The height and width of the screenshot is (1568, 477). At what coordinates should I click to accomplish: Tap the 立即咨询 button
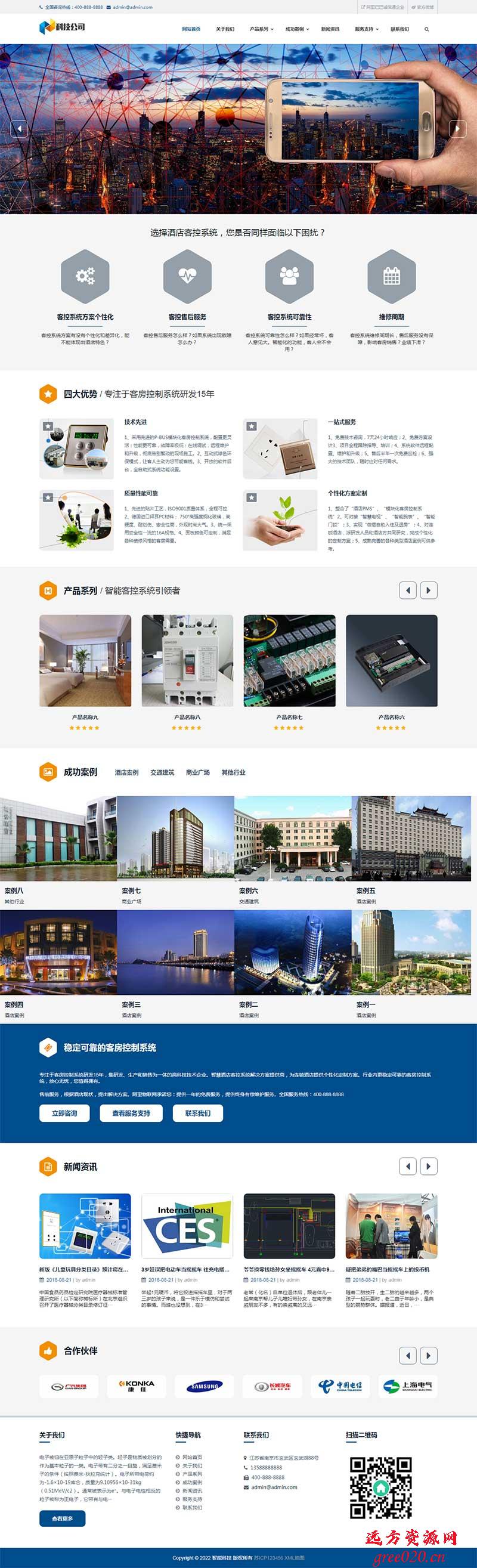64,1114
